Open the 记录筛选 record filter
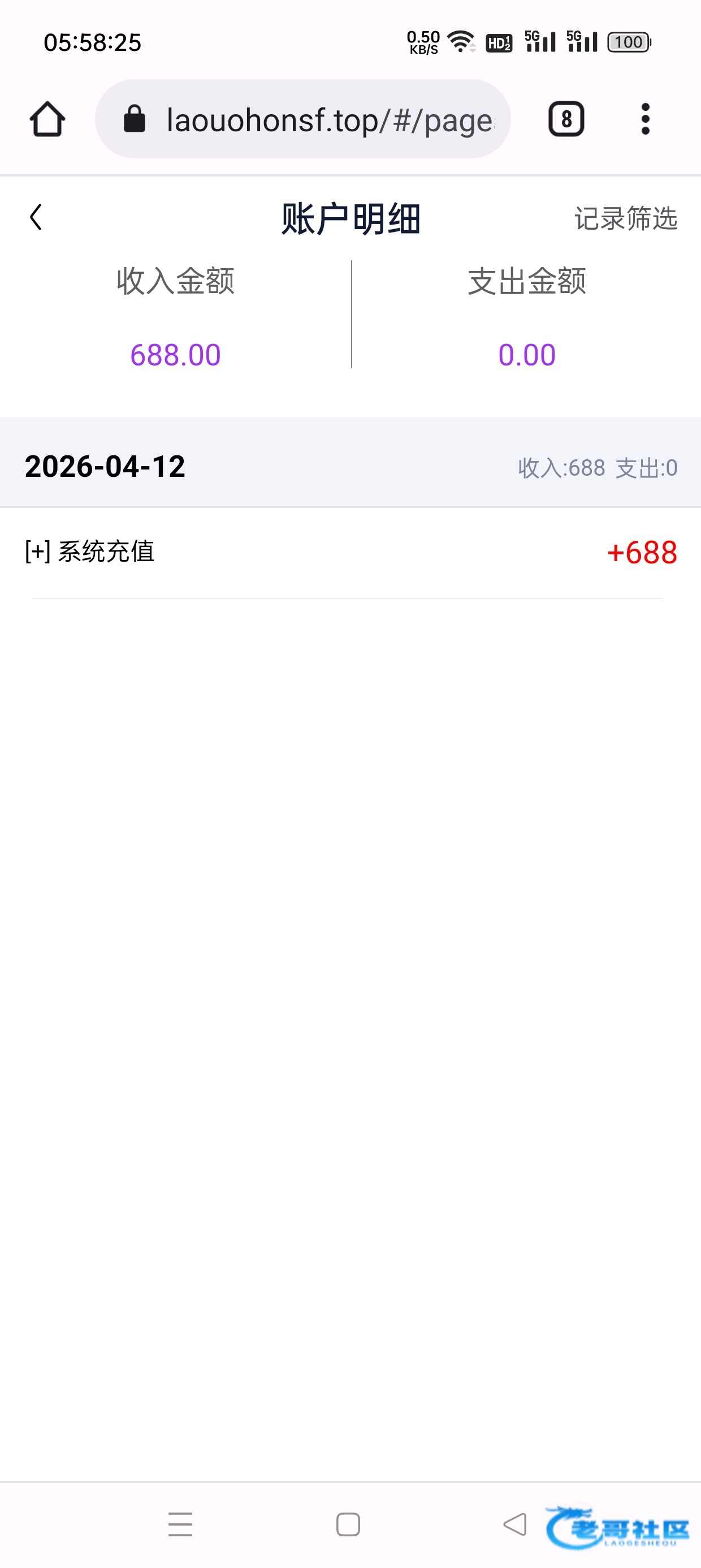This screenshot has height=1568, width=701. [625, 218]
